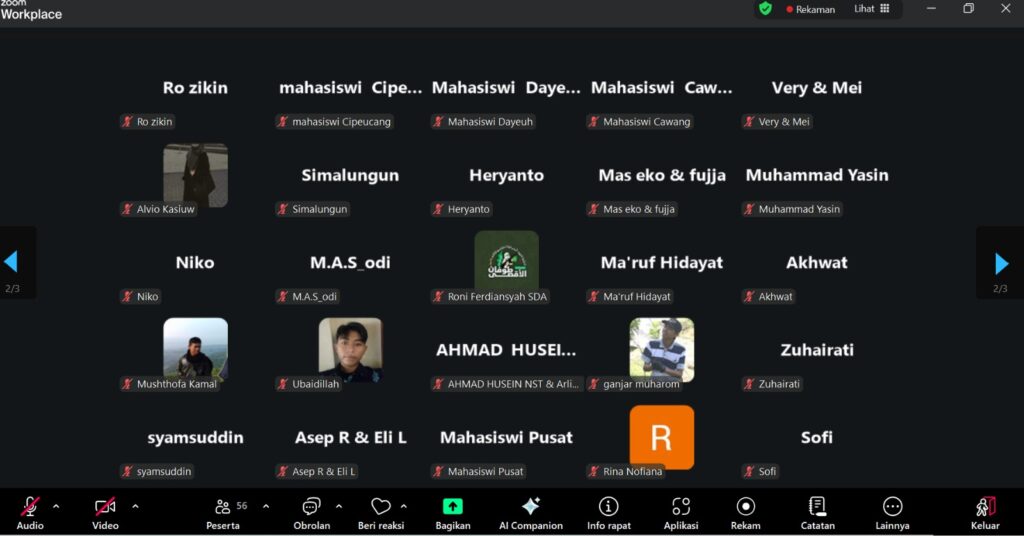Expand the audio options caret
This screenshot has width=1024, height=536.
pos(56,506)
